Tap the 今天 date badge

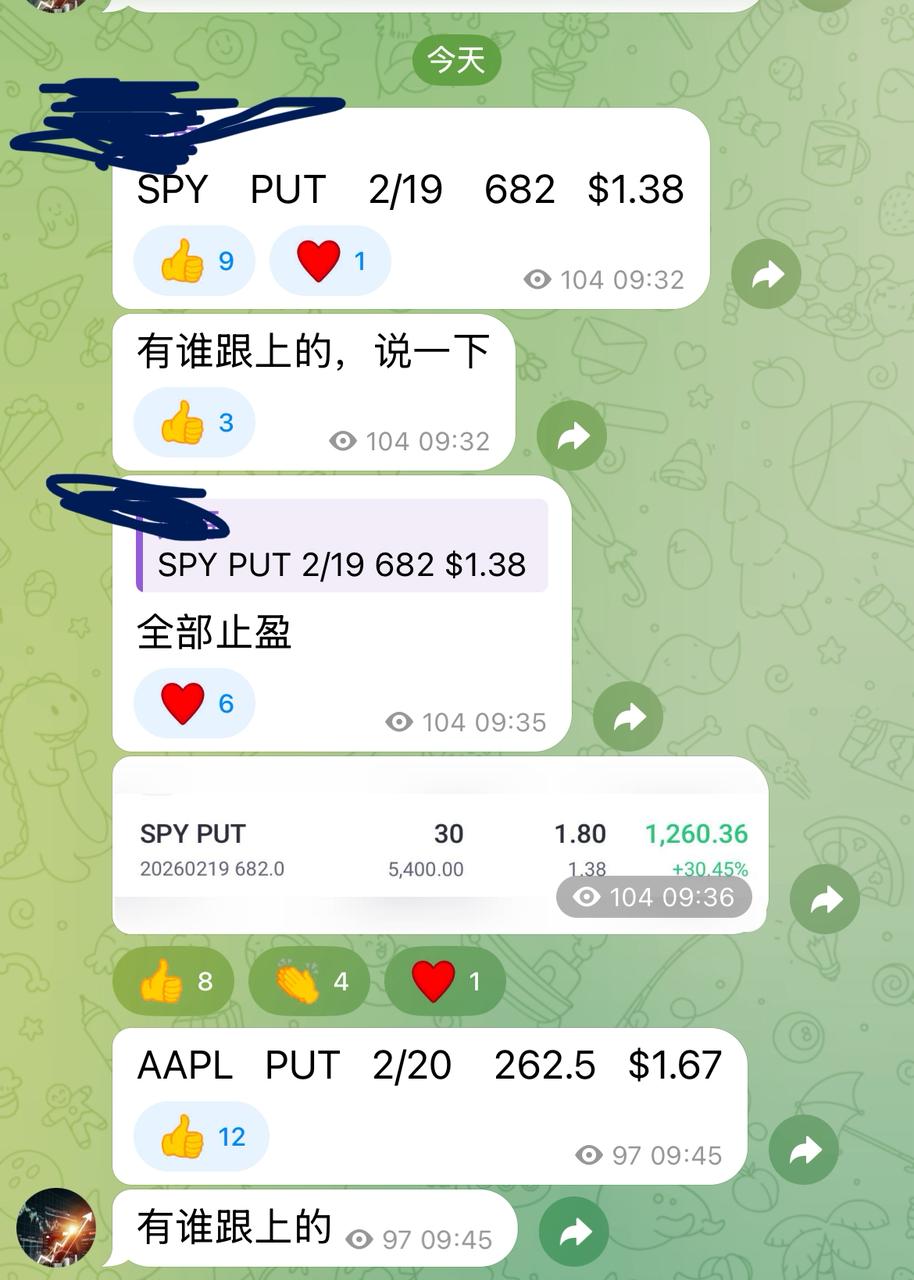pos(456,60)
